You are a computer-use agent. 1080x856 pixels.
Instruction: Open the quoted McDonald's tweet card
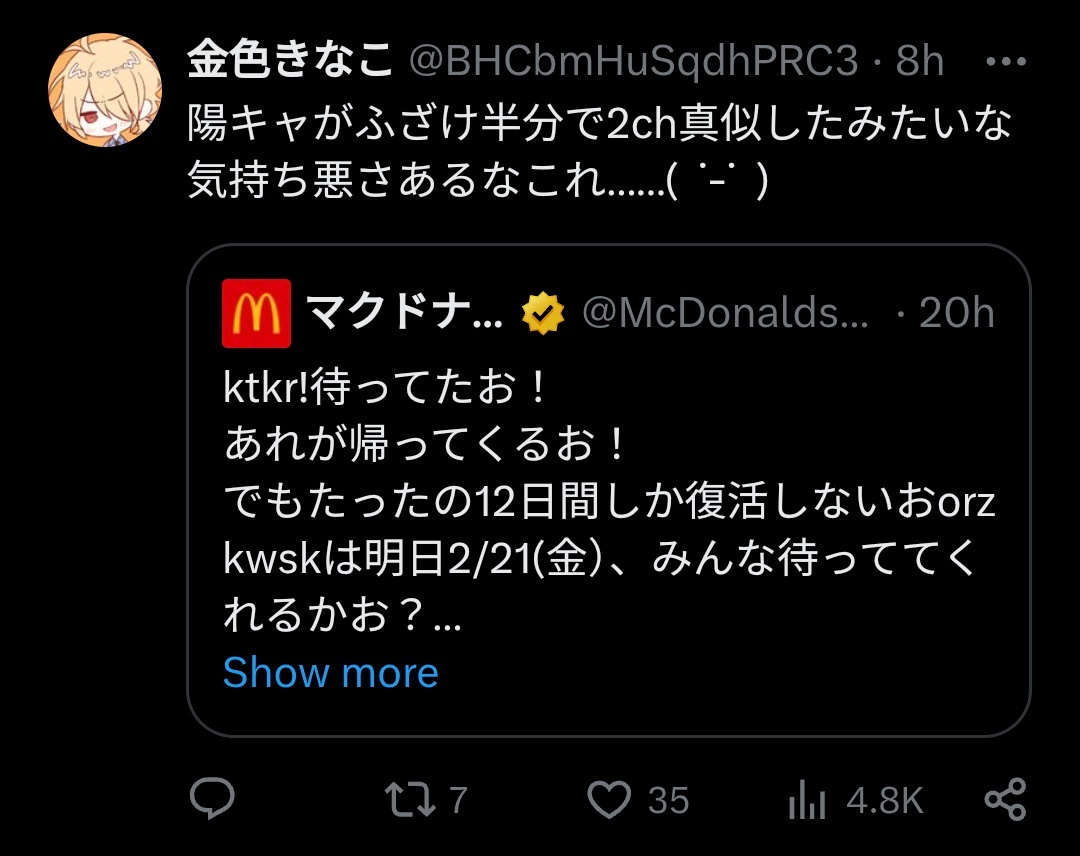pyautogui.click(x=608, y=500)
